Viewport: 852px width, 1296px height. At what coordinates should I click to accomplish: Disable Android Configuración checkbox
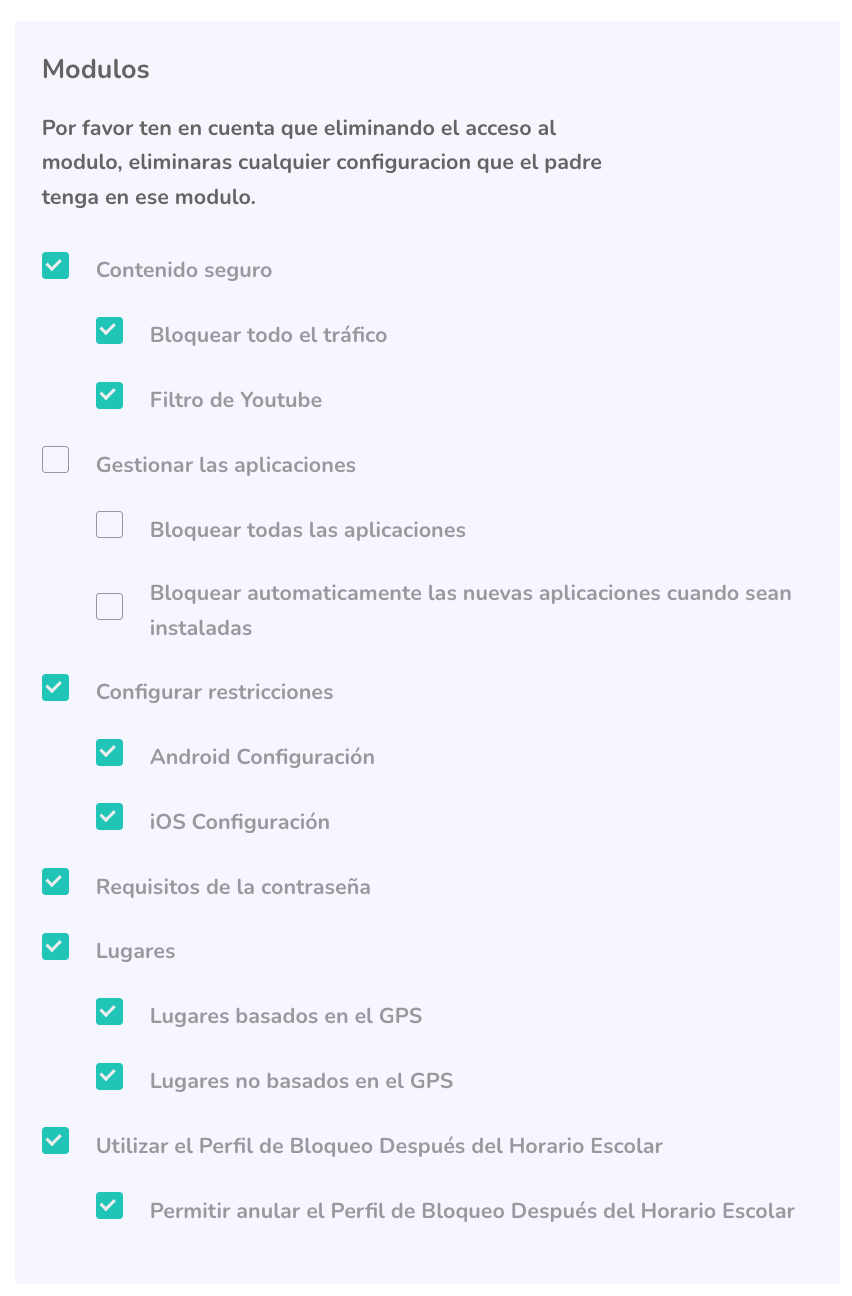click(109, 753)
